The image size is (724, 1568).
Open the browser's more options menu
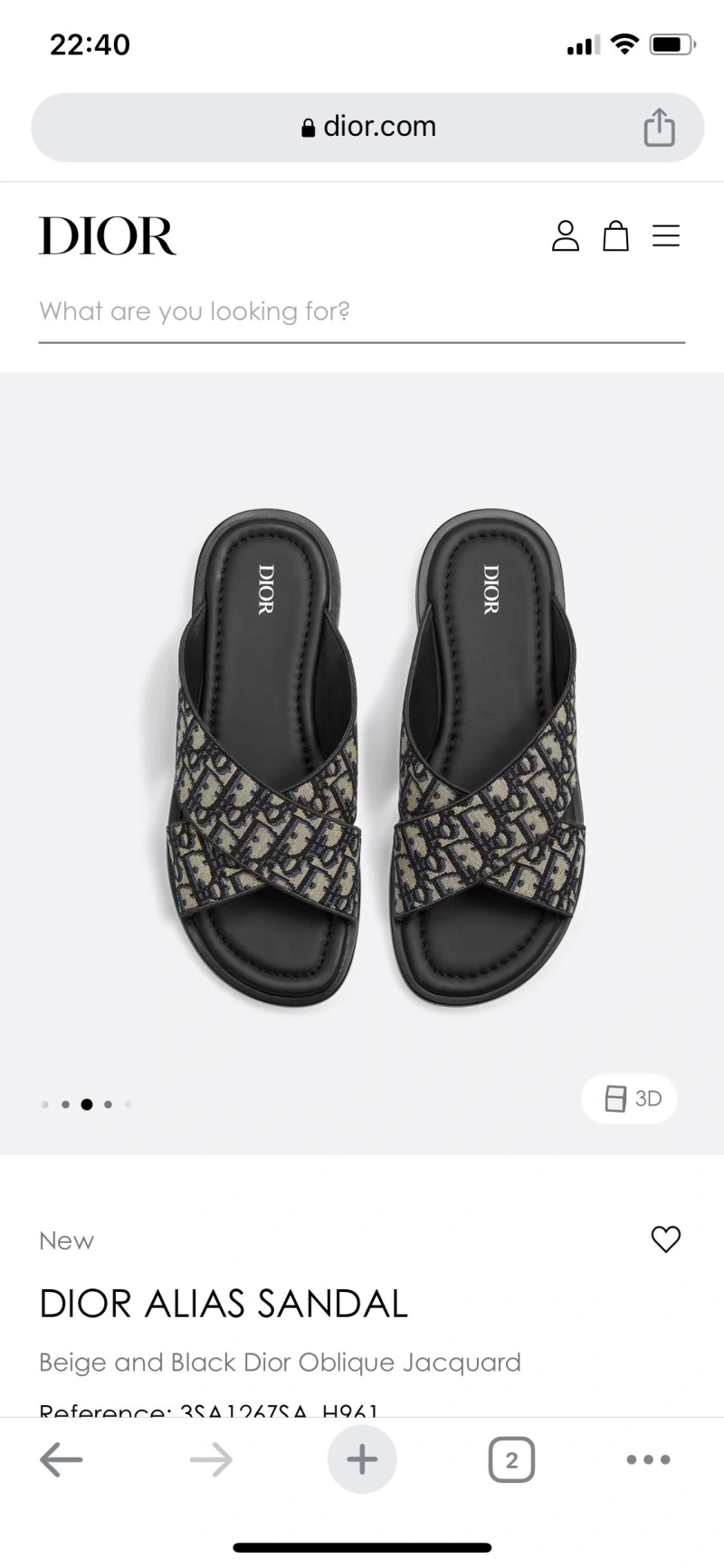(649, 1459)
